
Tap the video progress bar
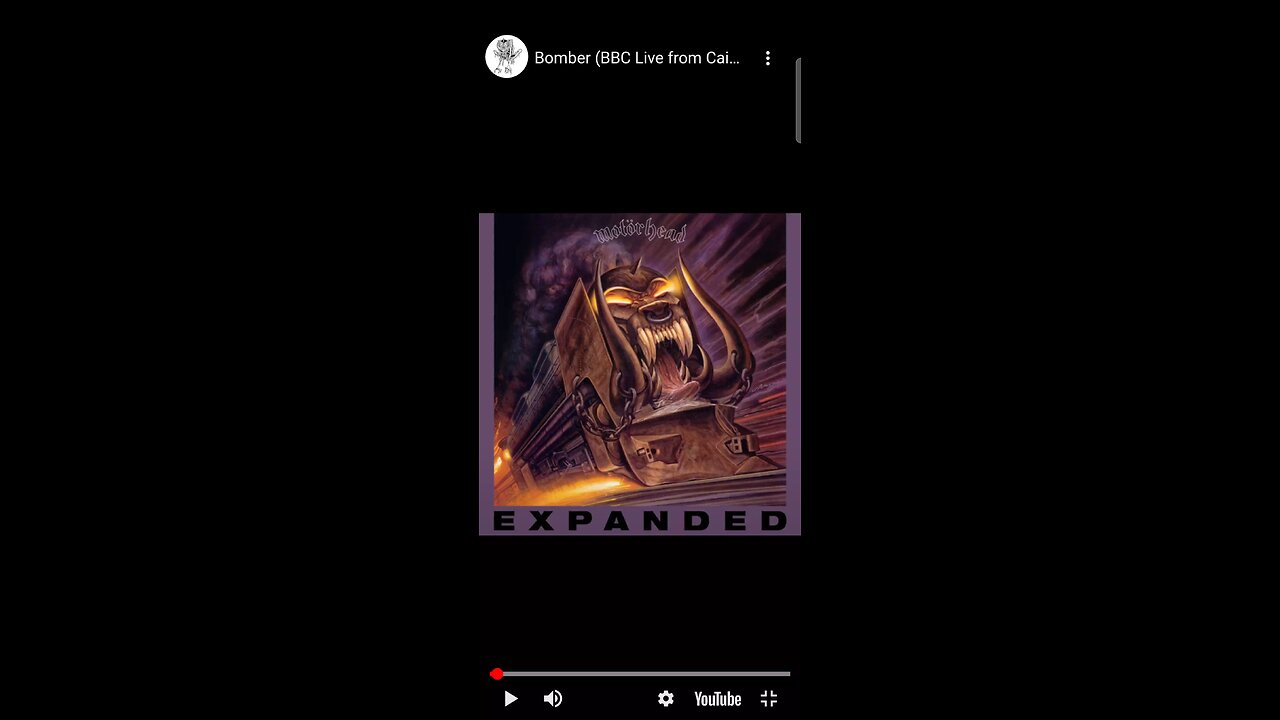642,674
